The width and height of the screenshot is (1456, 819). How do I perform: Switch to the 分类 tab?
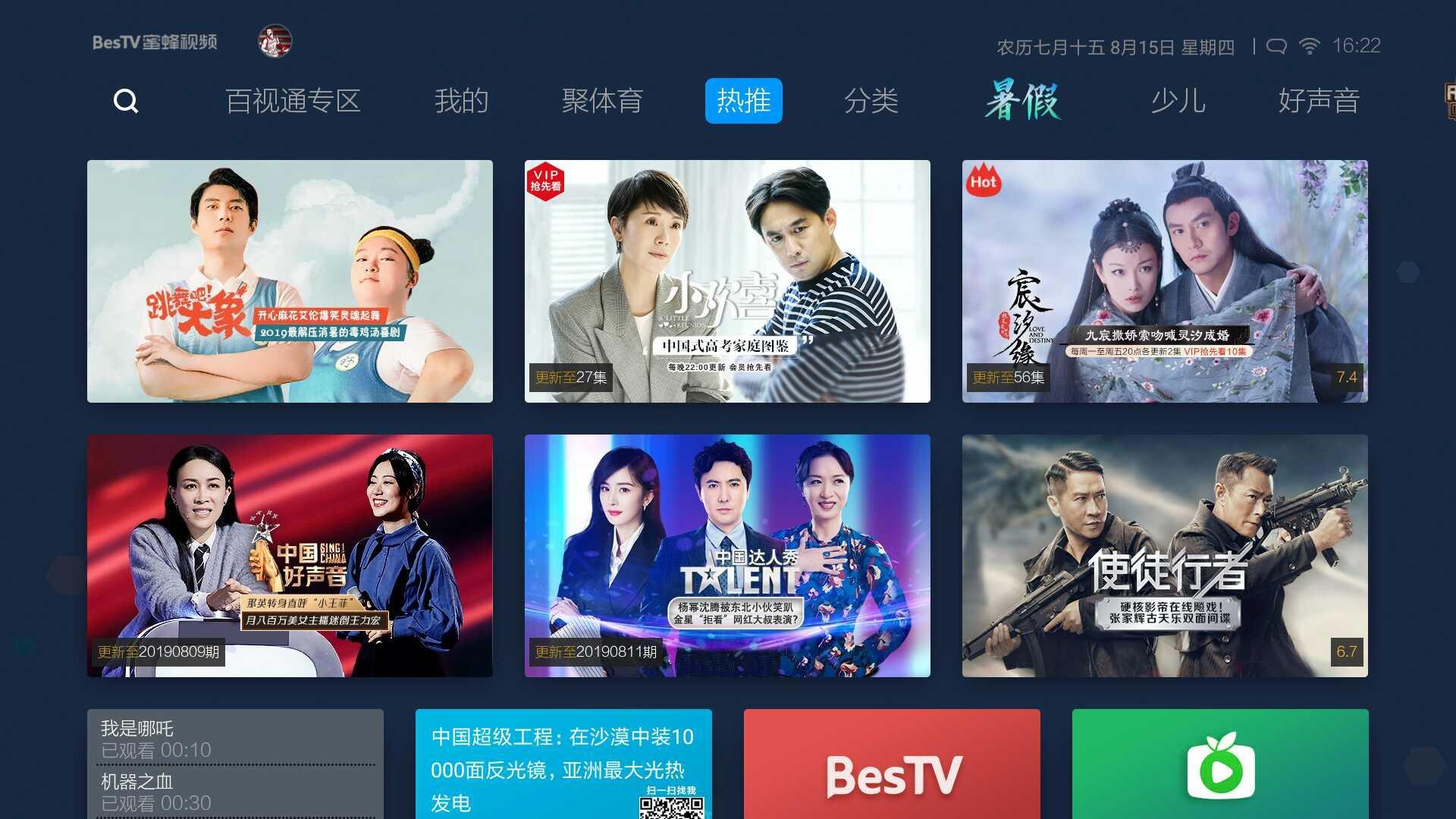coord(871,101)
